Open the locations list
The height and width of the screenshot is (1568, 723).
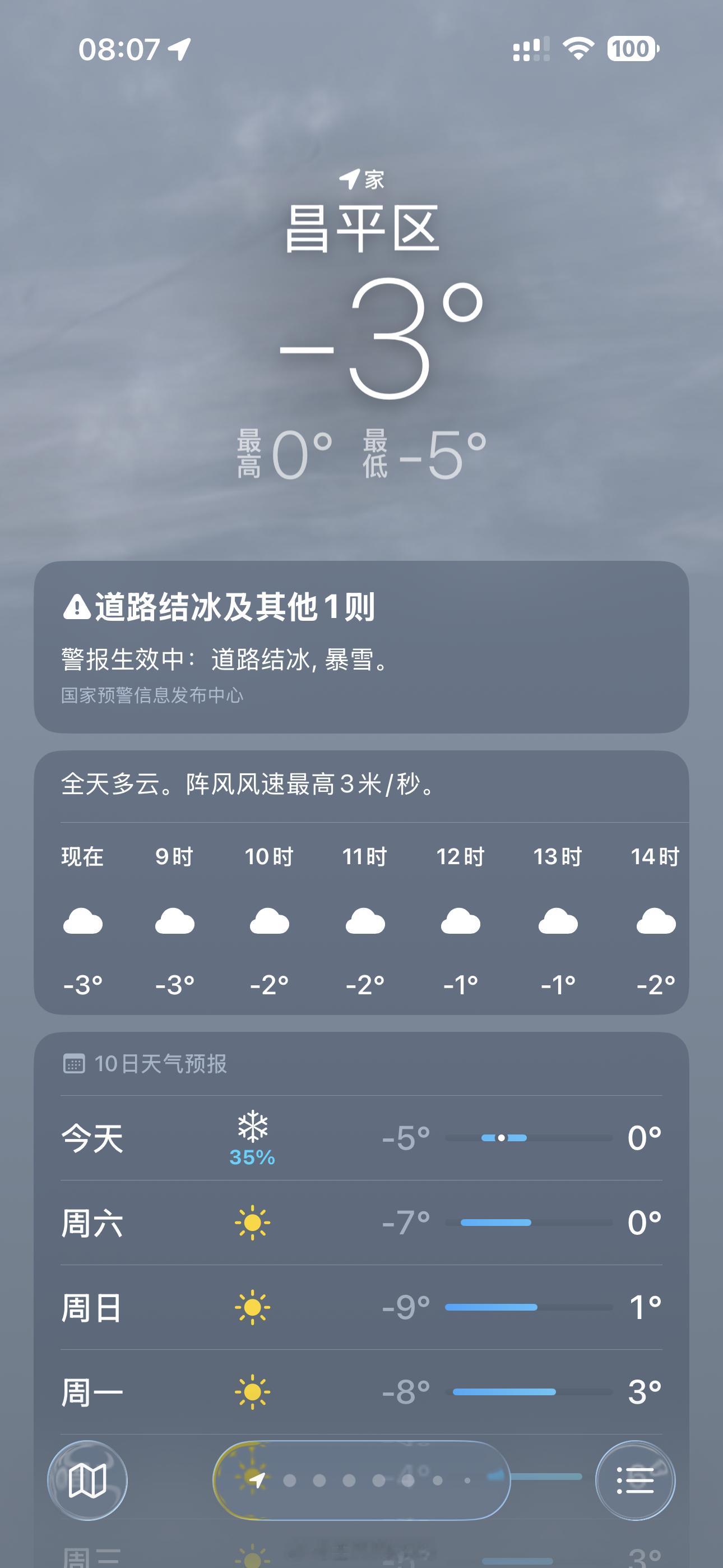pyautogui.click(x=635, y=1481)
